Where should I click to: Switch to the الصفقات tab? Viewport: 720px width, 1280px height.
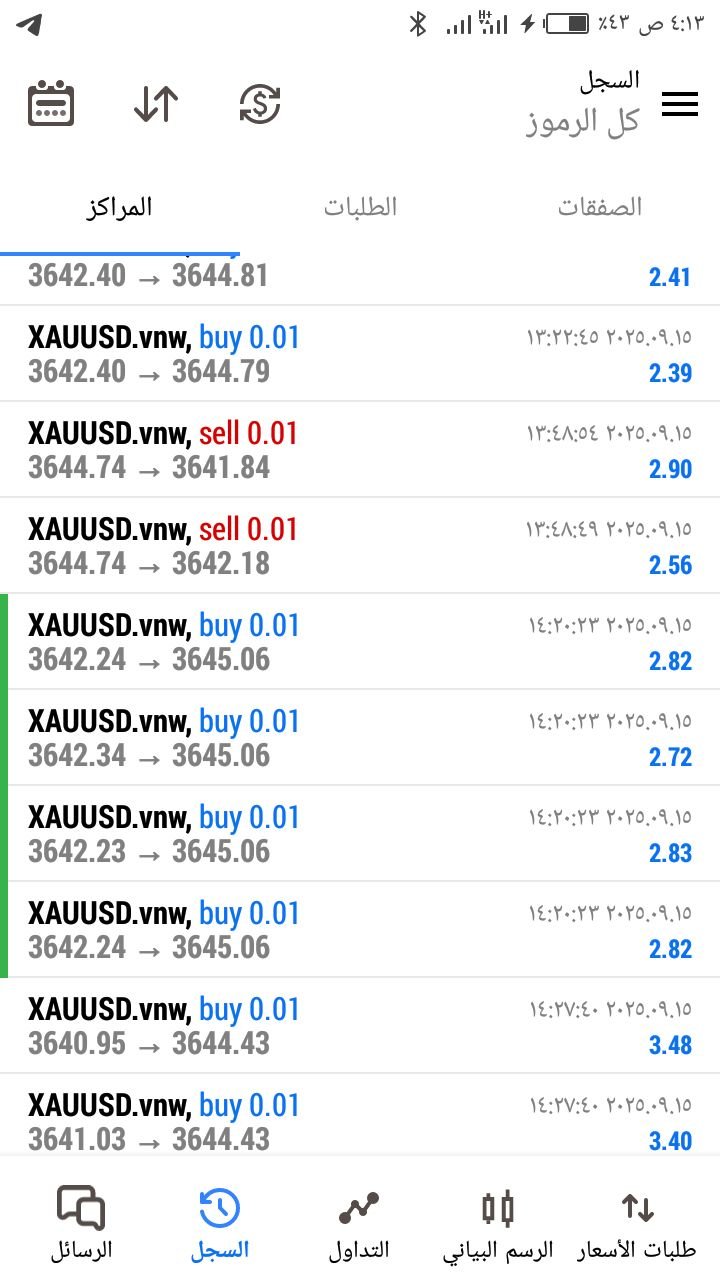600,207
